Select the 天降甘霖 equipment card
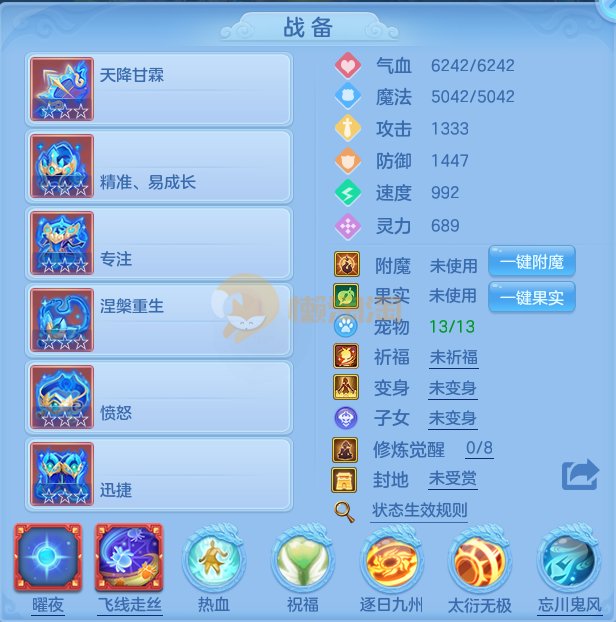Image resolution: width=616 pixels, height=622 pixels. tap(159, 89)
